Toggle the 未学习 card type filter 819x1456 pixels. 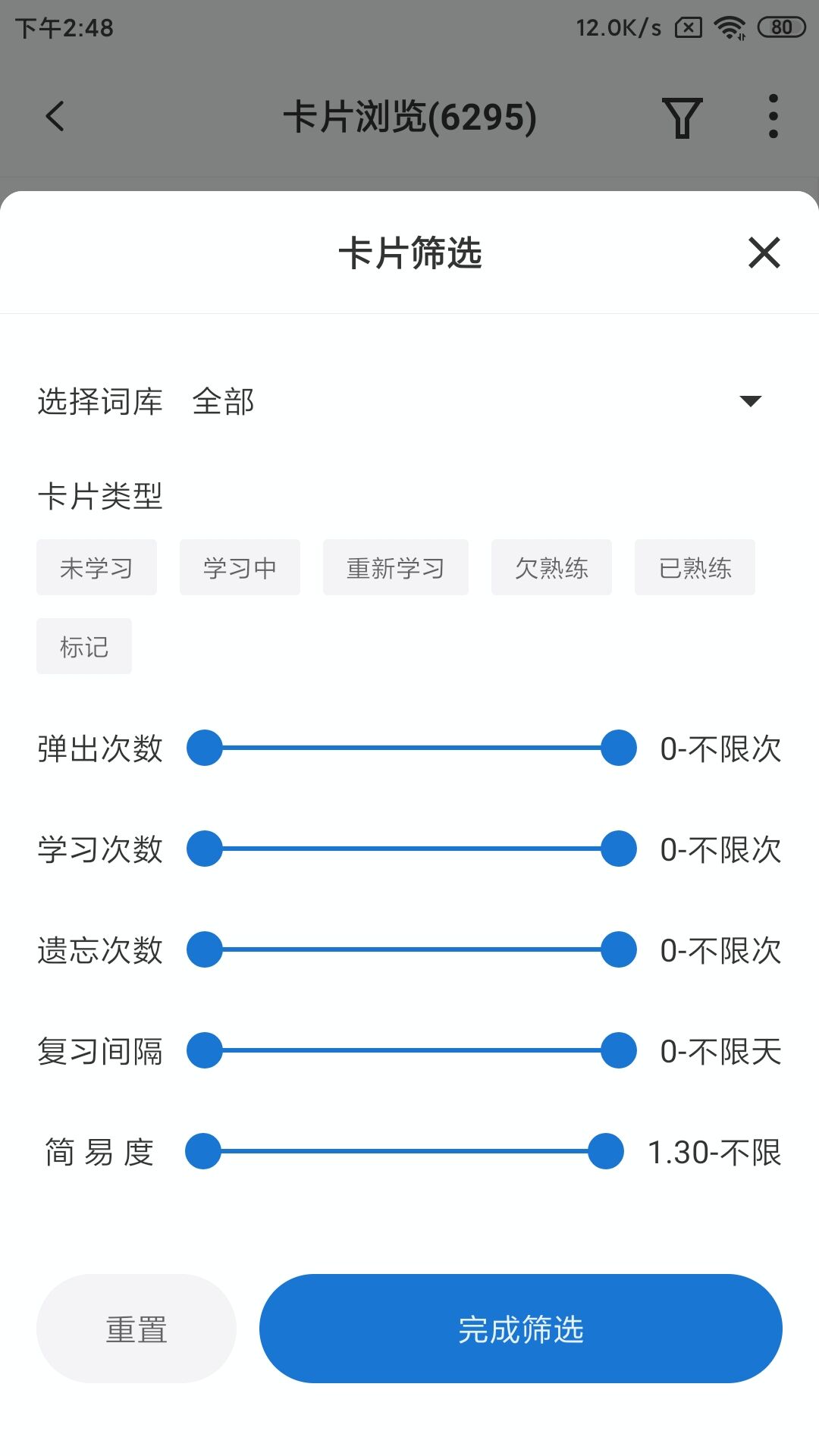96,567
